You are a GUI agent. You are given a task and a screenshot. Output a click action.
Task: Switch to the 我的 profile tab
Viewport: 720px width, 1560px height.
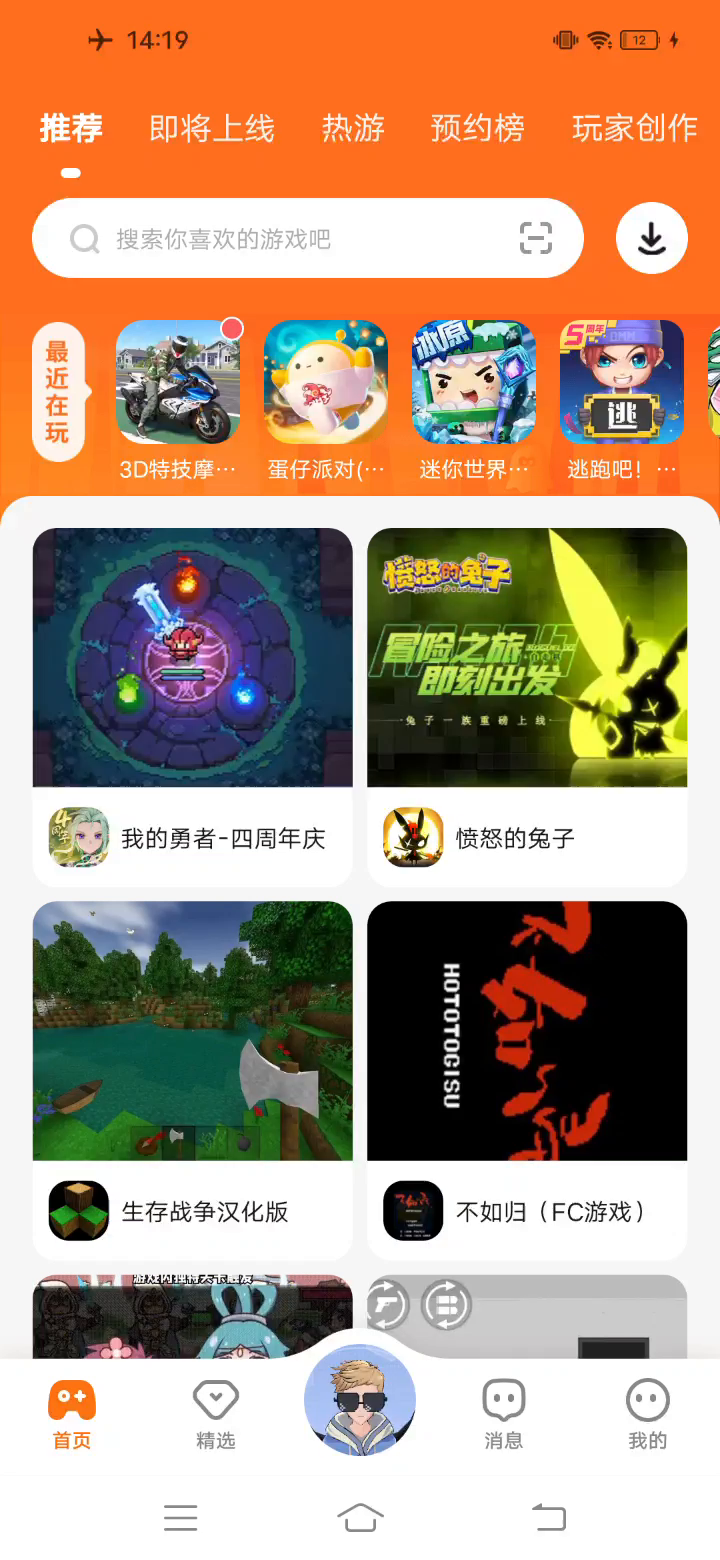[x=647, y=1414]
